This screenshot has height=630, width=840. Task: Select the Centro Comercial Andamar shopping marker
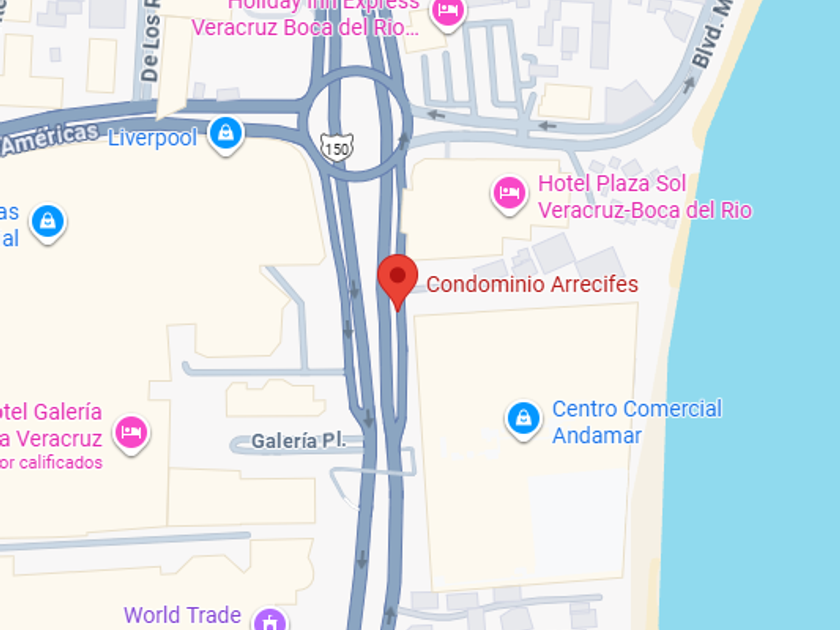[523, 419]
